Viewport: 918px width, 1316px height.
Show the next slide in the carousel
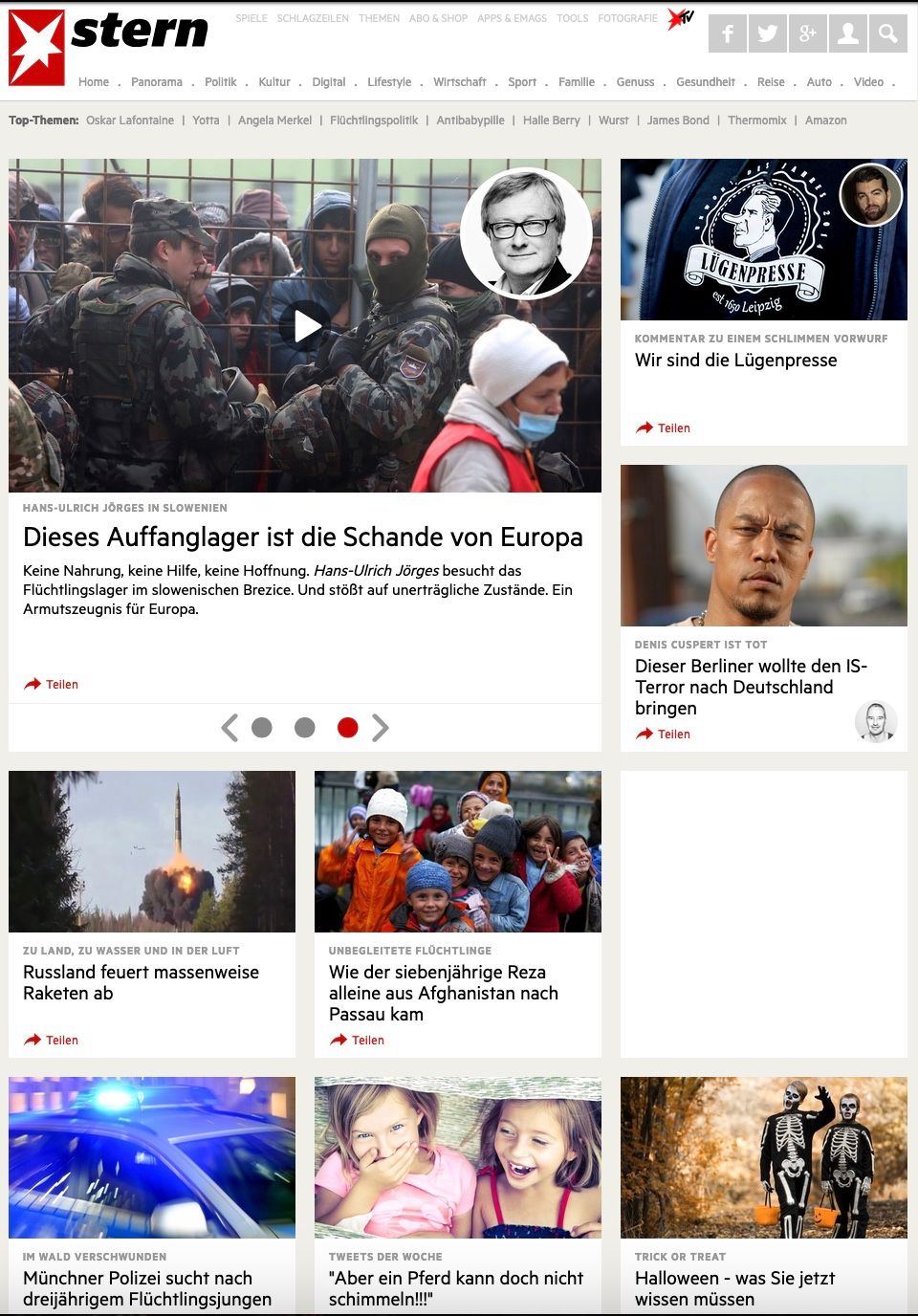tap(381, 728)
